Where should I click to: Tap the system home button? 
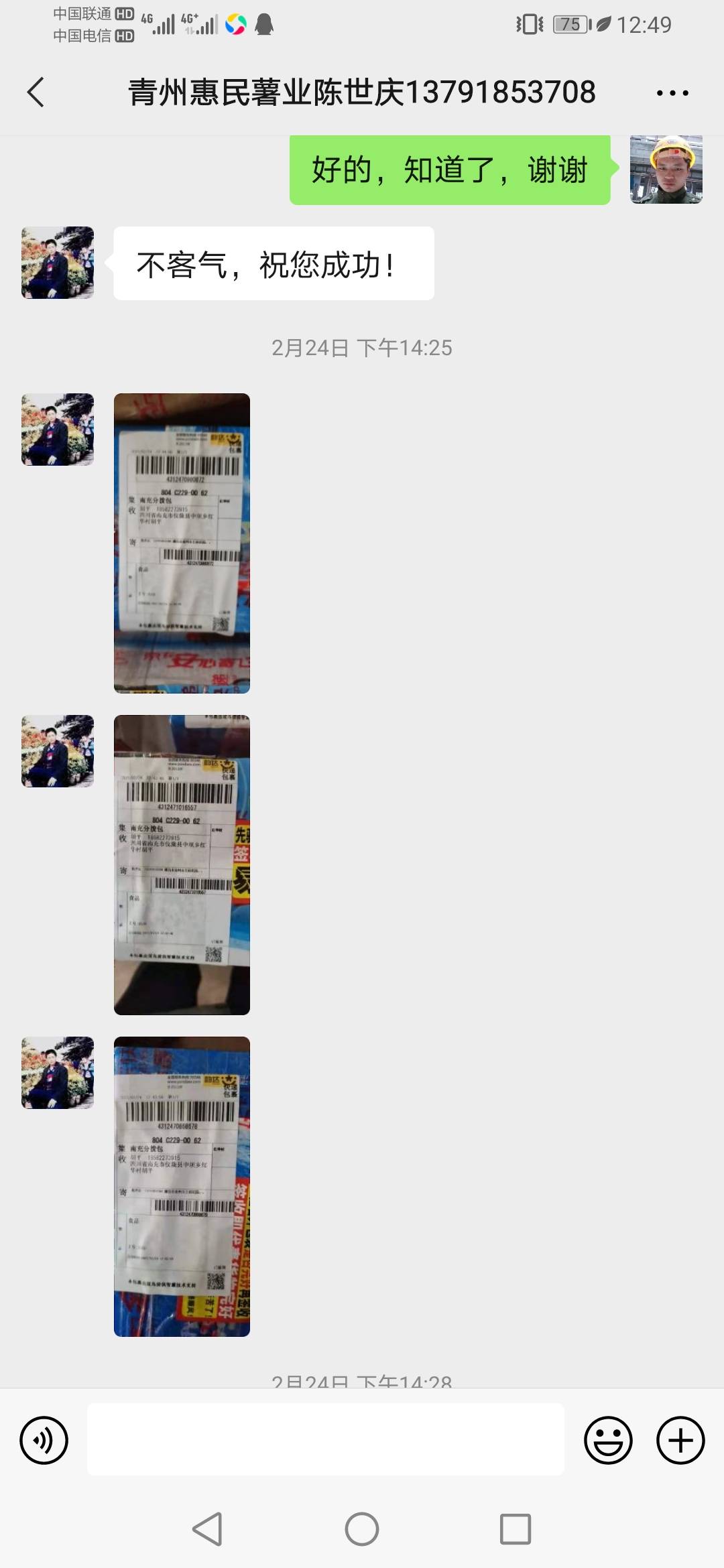(362, 1529)
